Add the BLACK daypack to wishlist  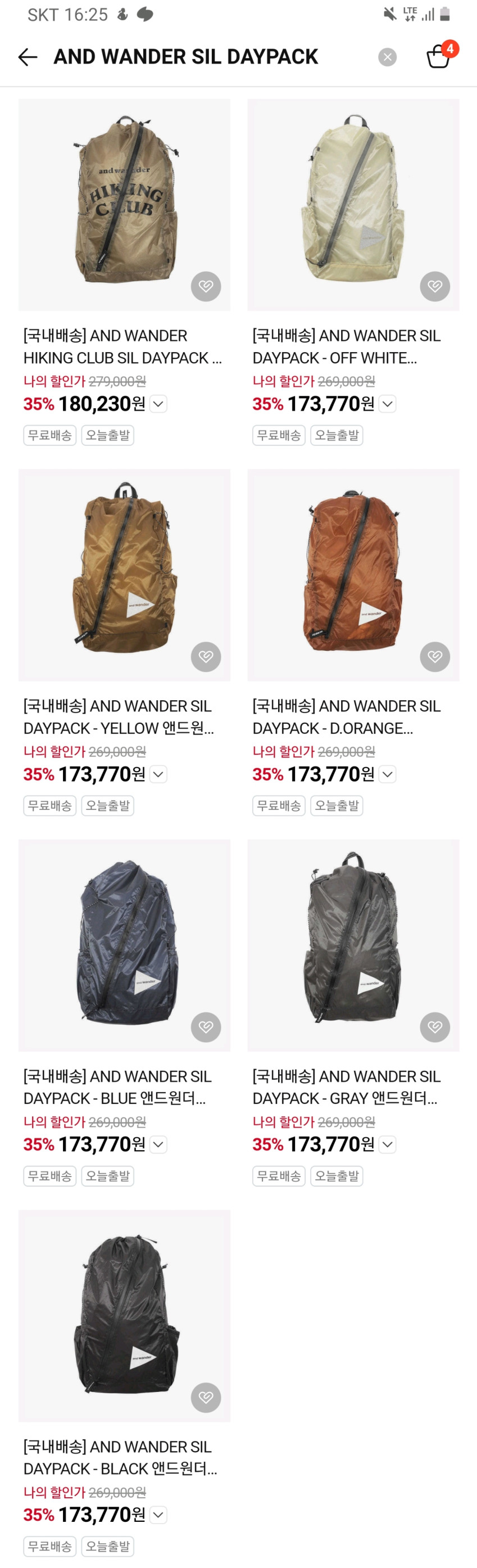[x=206, y=1397]
